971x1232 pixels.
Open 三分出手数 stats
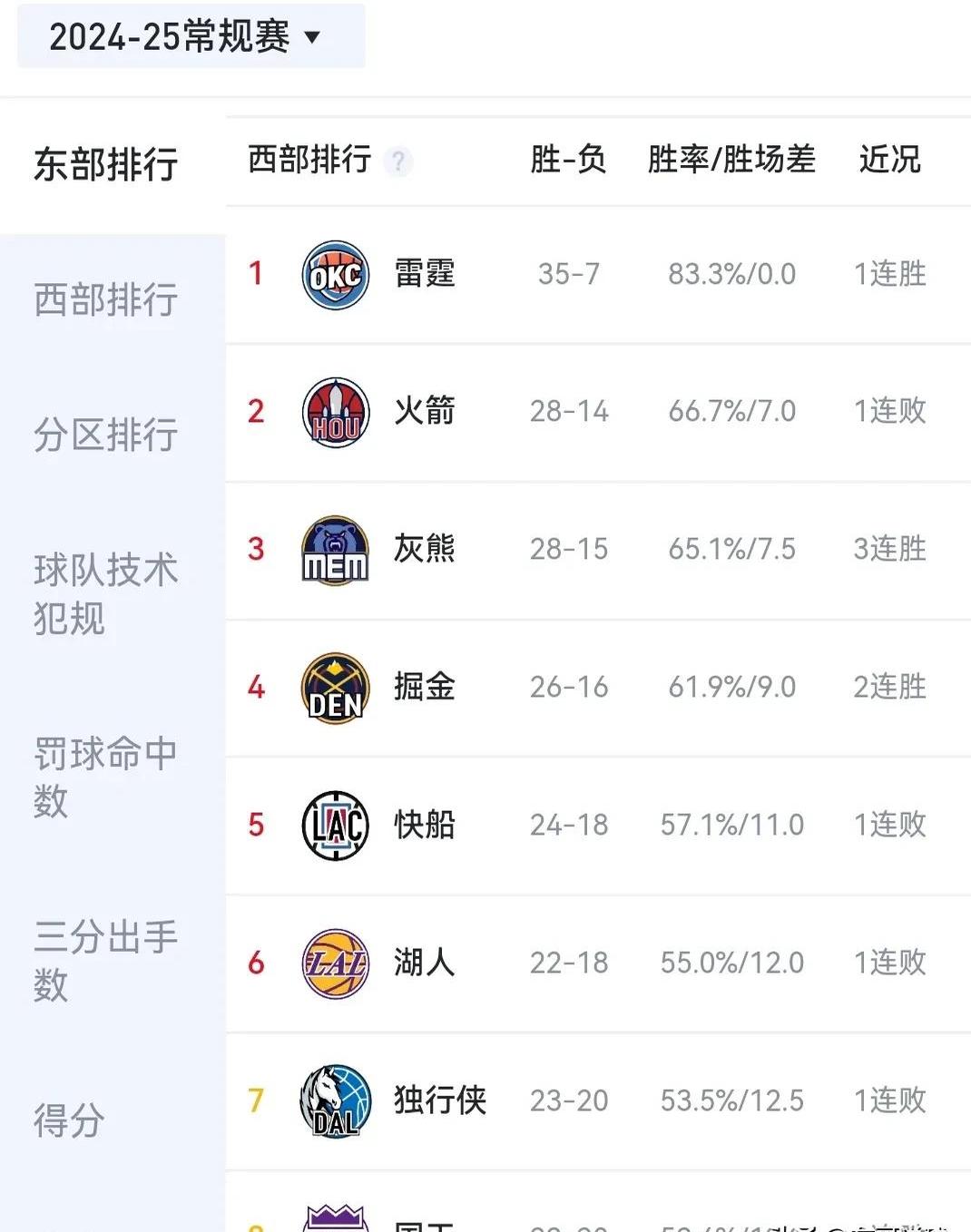pyautogui.click(x=106, y=961)
